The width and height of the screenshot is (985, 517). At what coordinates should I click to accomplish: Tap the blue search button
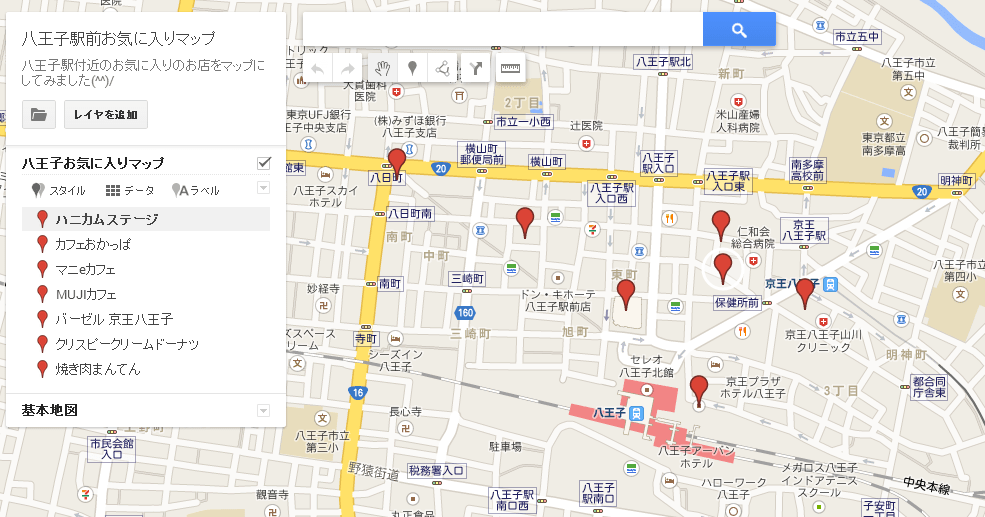click(x=739, y=30)
